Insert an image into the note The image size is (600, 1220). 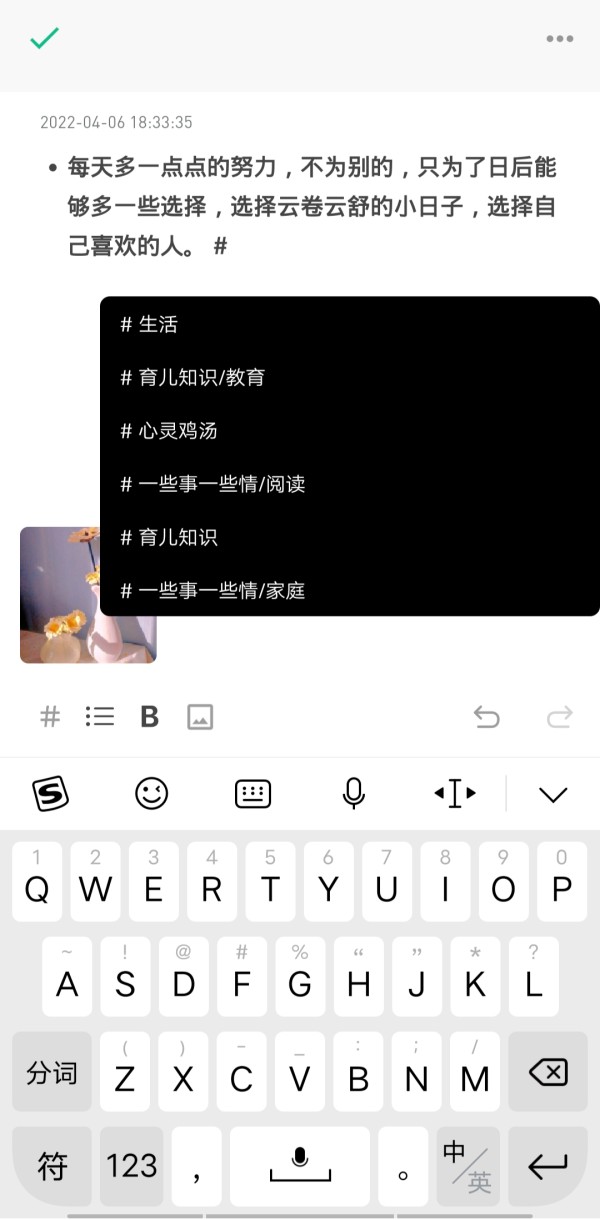(x=200, y=716)
